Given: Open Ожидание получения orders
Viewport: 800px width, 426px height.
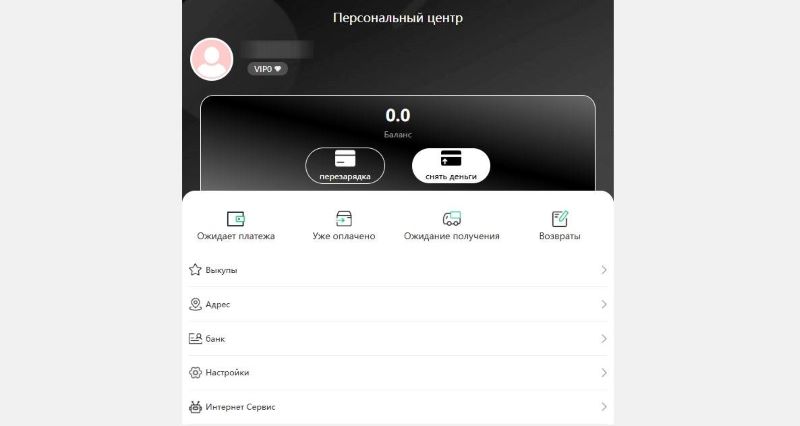Looking at the screenshot, I should 451,226.
